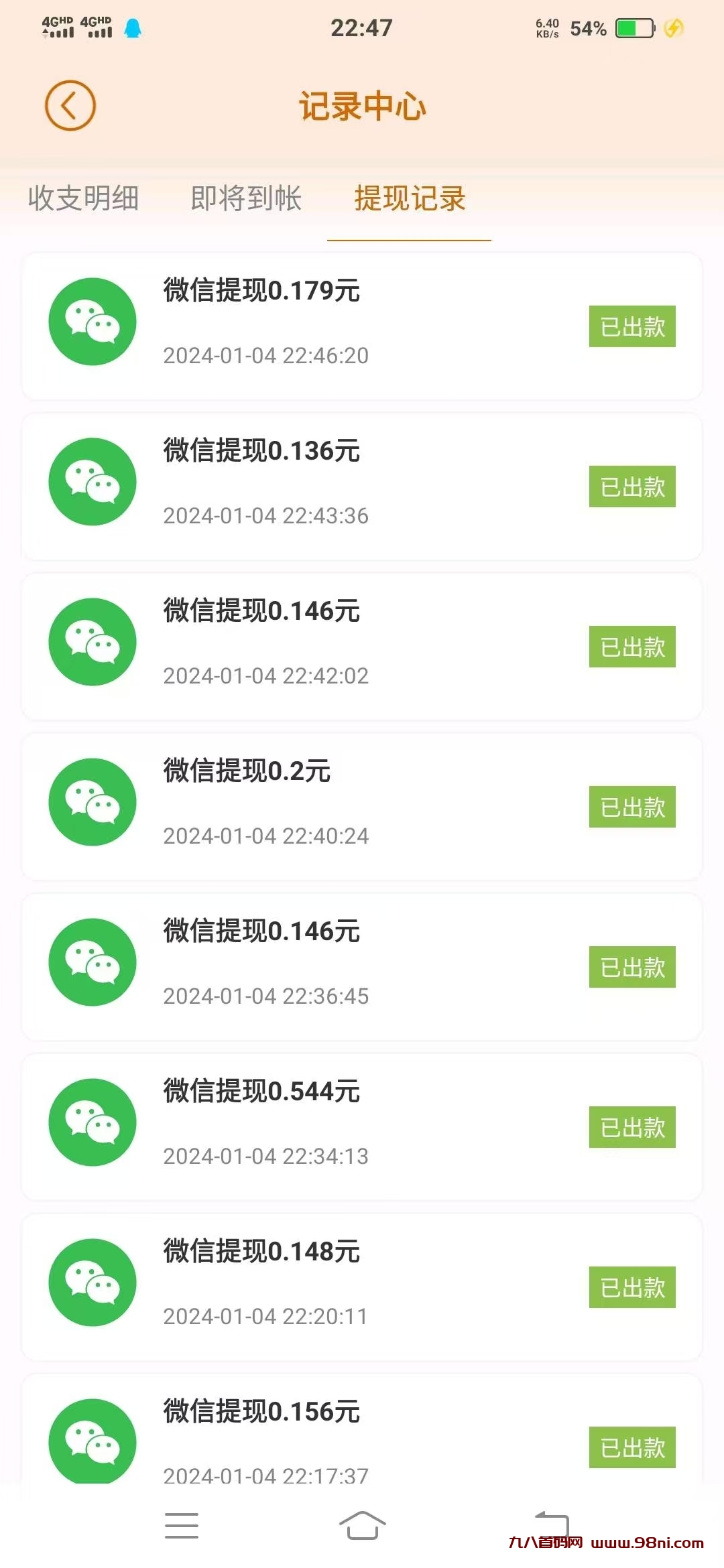Tap the WeChat icon on the 0.156元 record

92,1441
